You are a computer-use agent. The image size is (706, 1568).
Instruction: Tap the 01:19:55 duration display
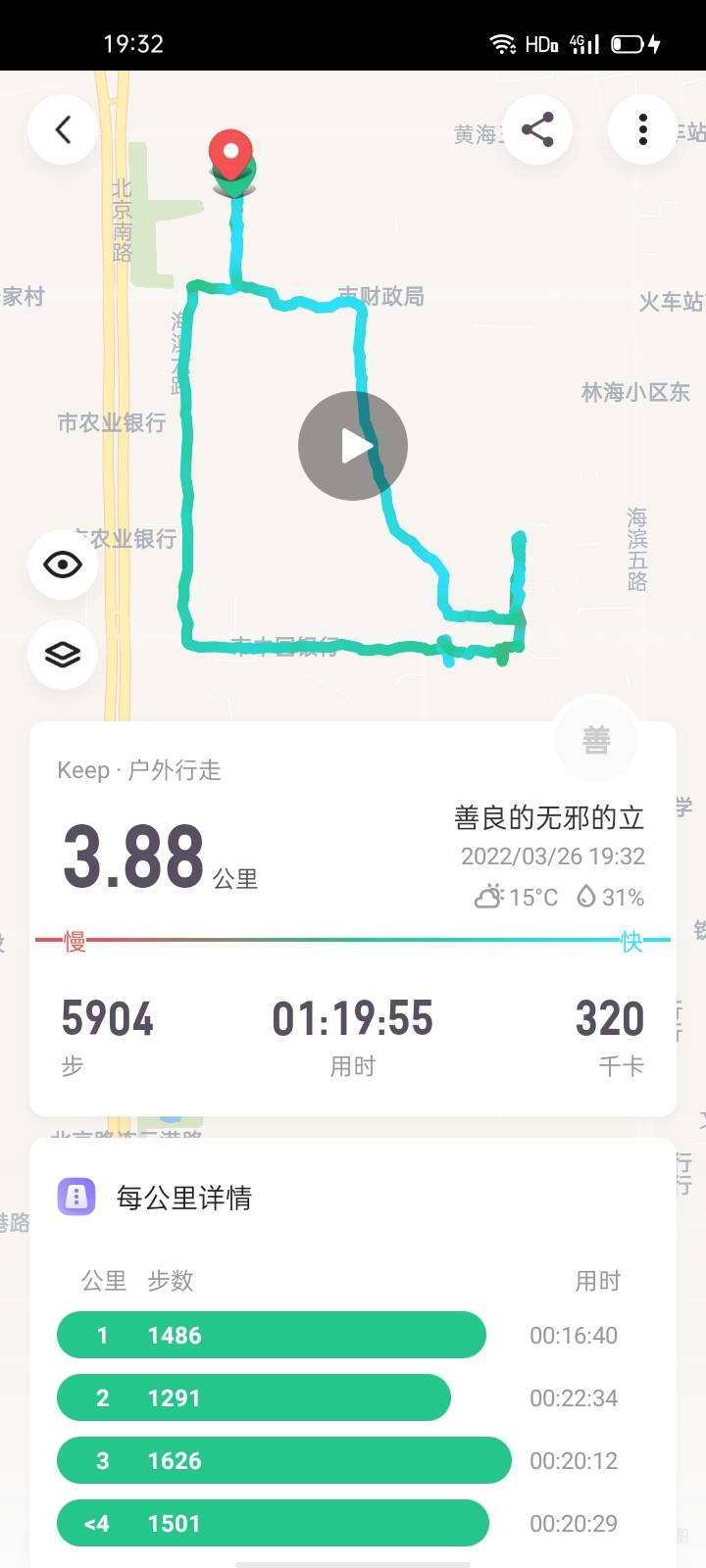tap(353, 1019)
